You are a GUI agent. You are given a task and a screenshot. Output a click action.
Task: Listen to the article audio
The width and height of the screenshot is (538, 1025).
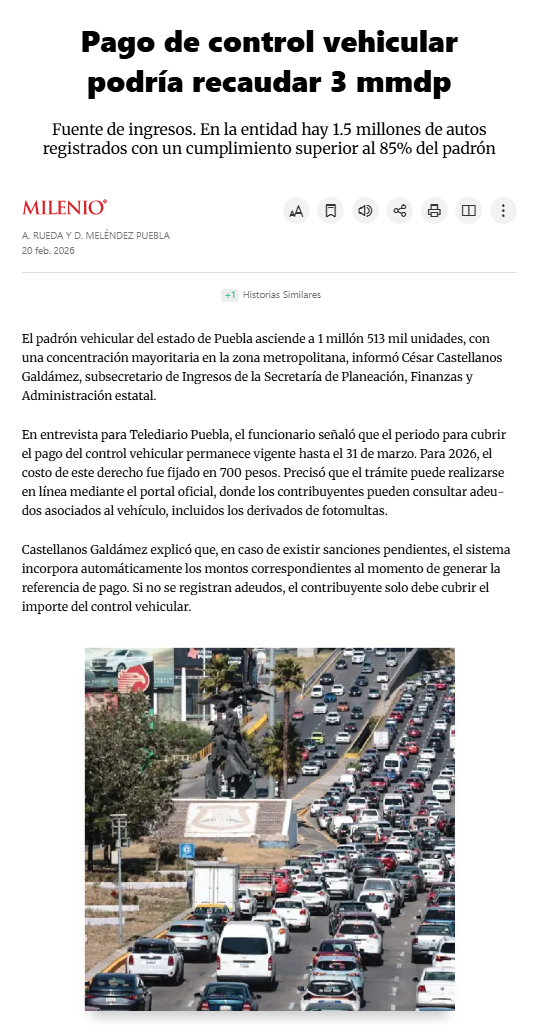[365, 210]
